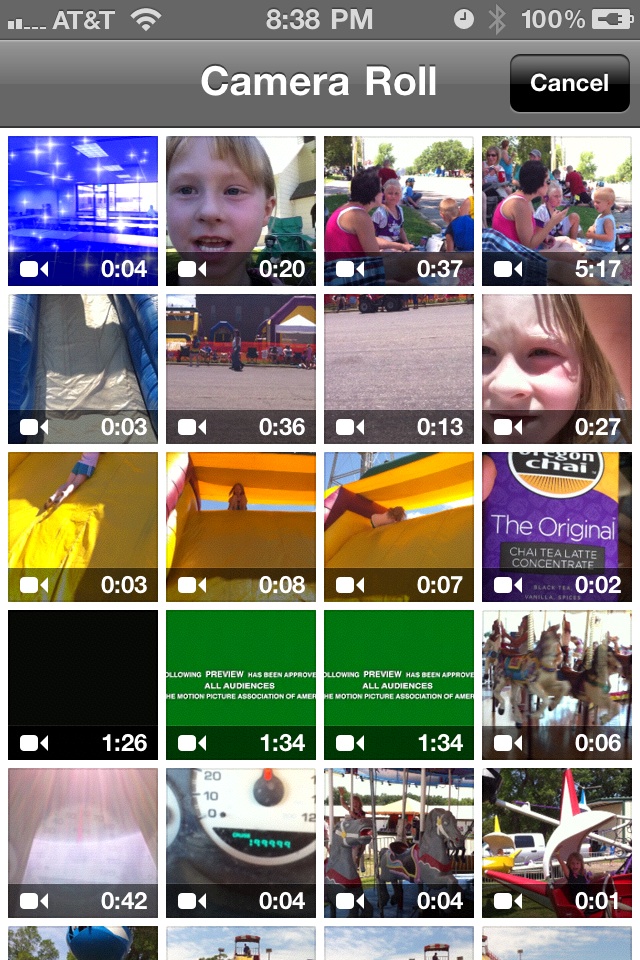This screenshot has height=960, width=640.
Task: Choose the 0:37 video
Action: tap(399, 211)
